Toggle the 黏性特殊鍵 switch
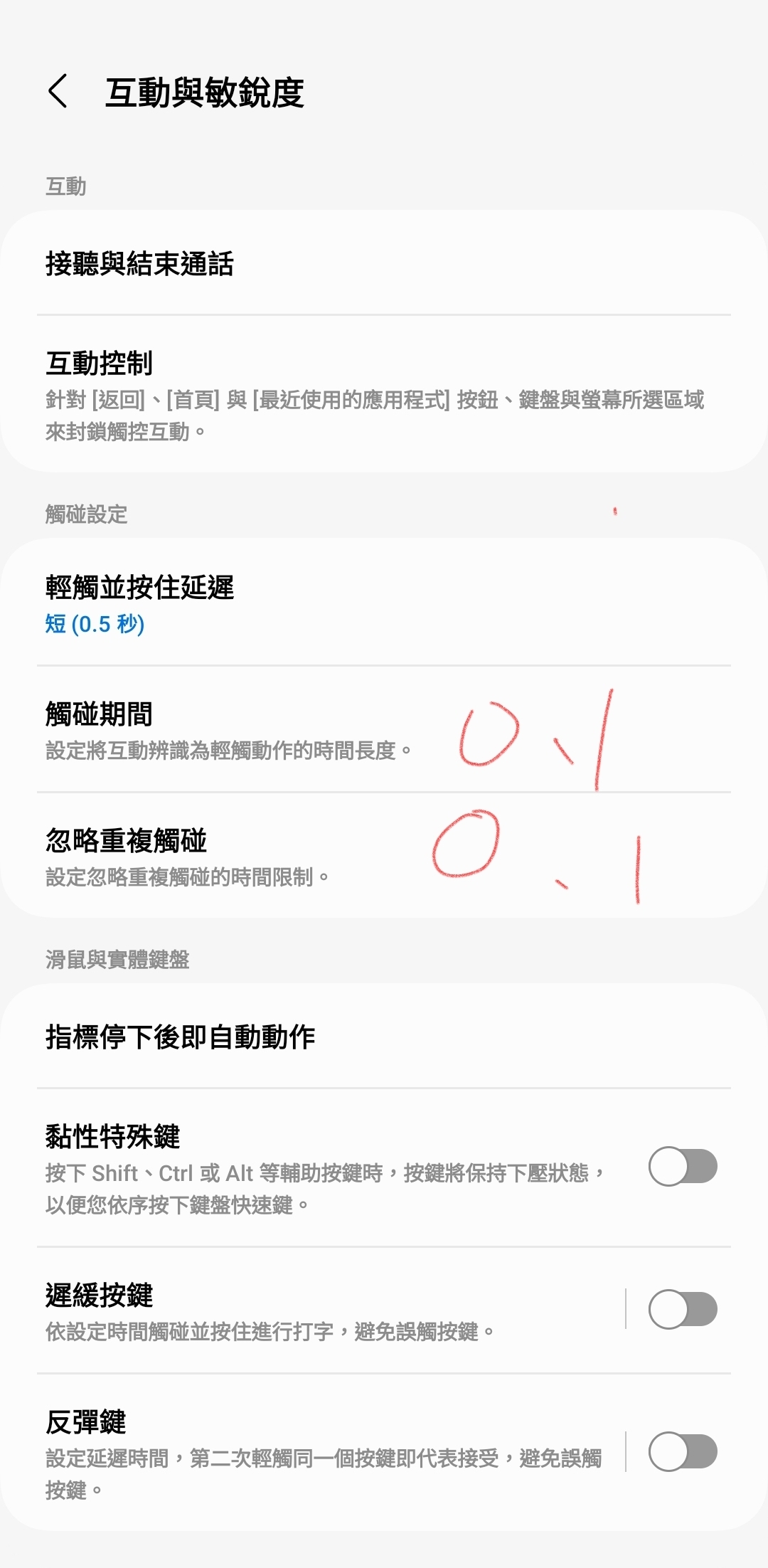 click(682, 1167)
